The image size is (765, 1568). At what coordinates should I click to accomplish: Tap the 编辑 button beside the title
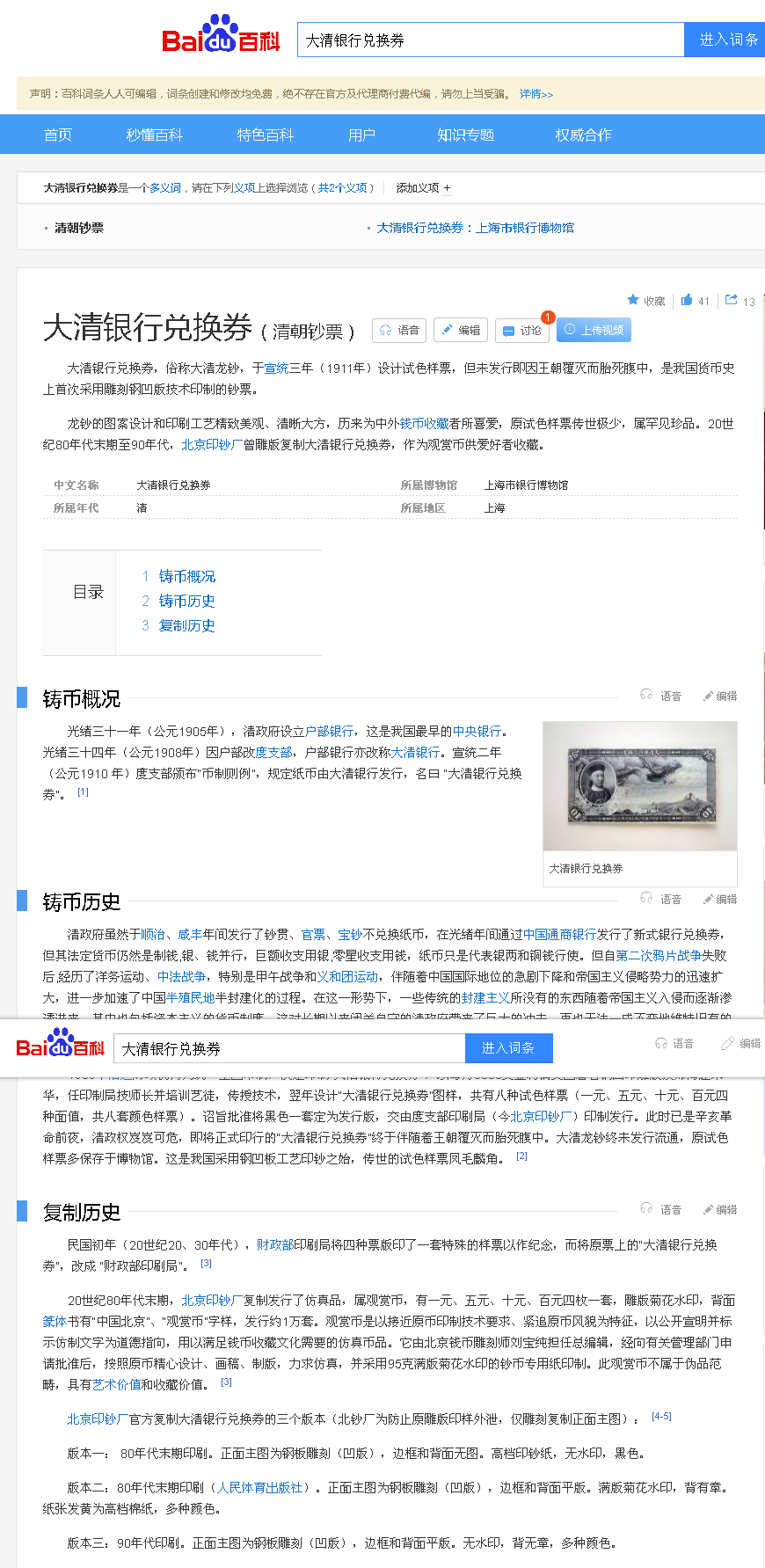(461, 331)
